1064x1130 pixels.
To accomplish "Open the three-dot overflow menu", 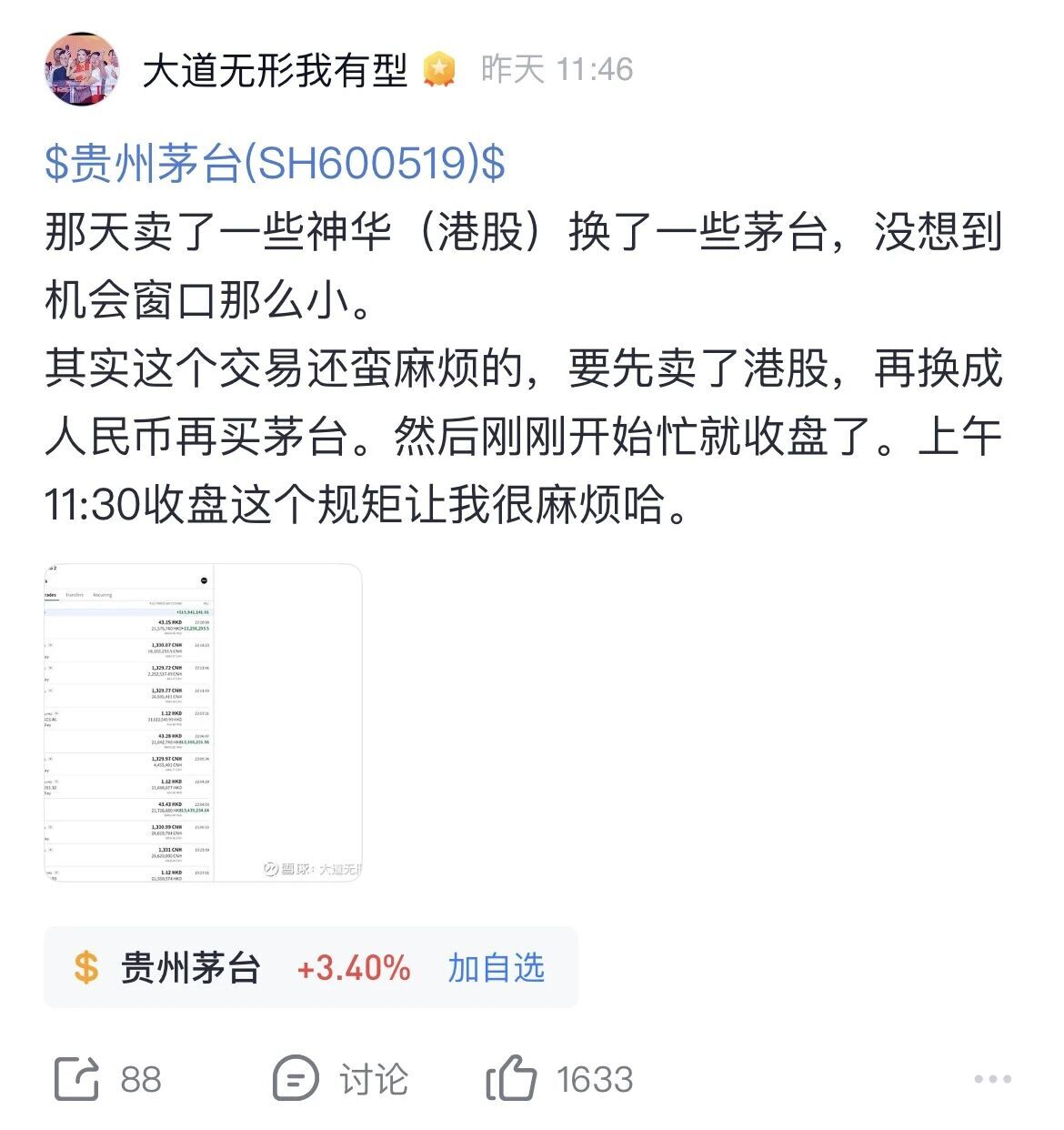I will [x=992, y=1079].
